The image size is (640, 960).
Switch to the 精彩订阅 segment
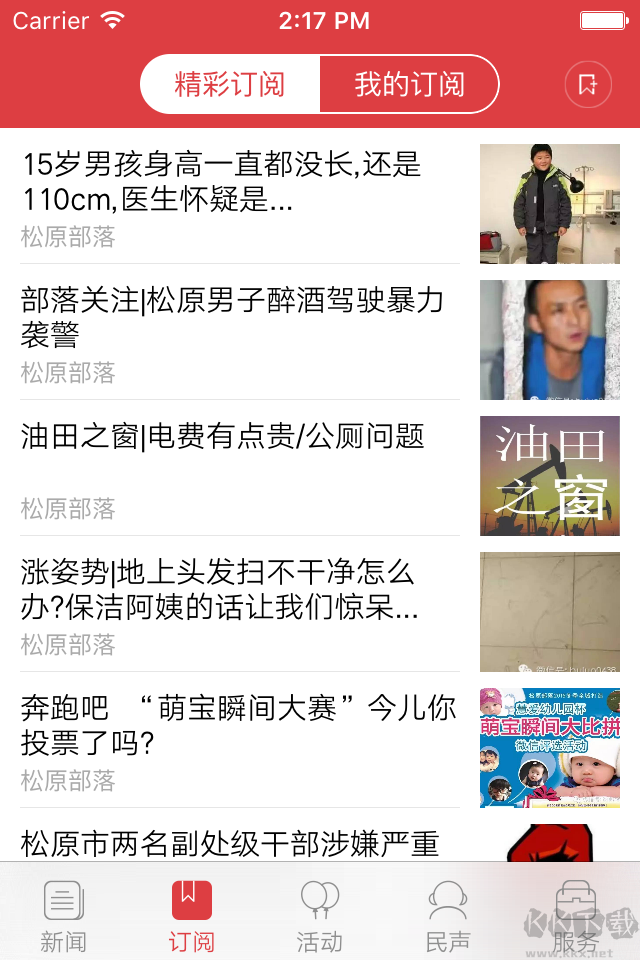[230, 84]
